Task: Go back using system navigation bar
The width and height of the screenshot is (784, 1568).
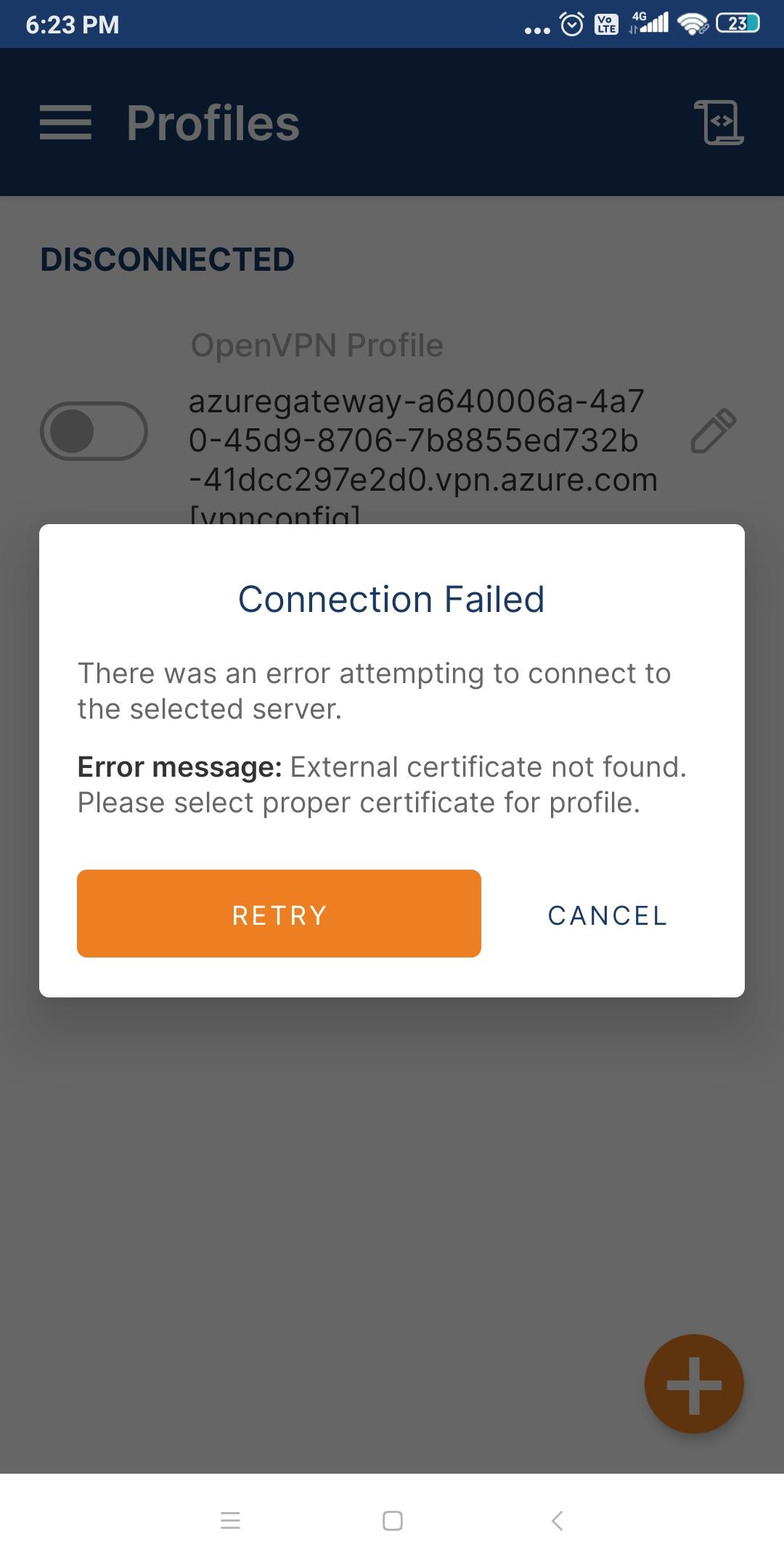Action: pos(557,1520)
